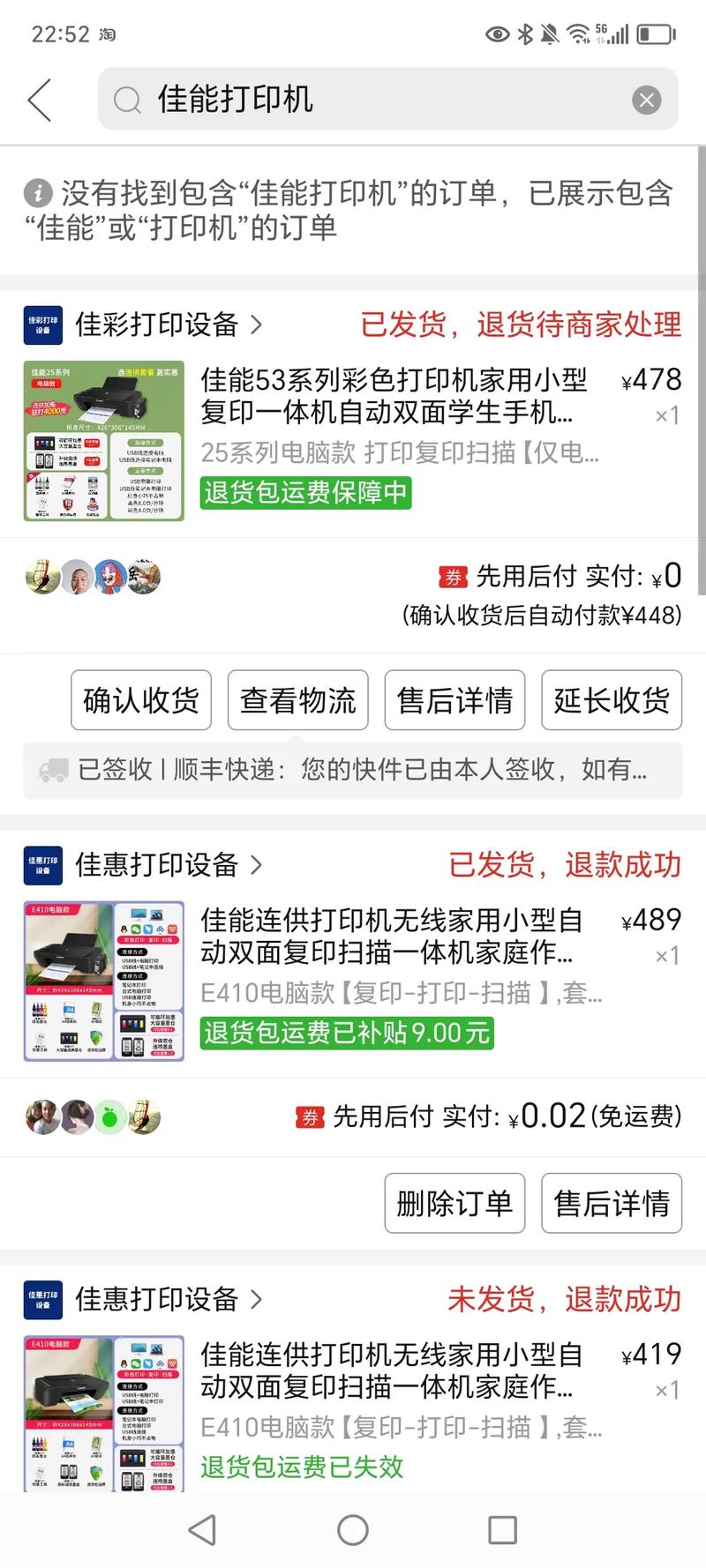Tap 确认收货 to confirm receipt
This screenshot has height=1568, width=706.
(x=141, y=700)
